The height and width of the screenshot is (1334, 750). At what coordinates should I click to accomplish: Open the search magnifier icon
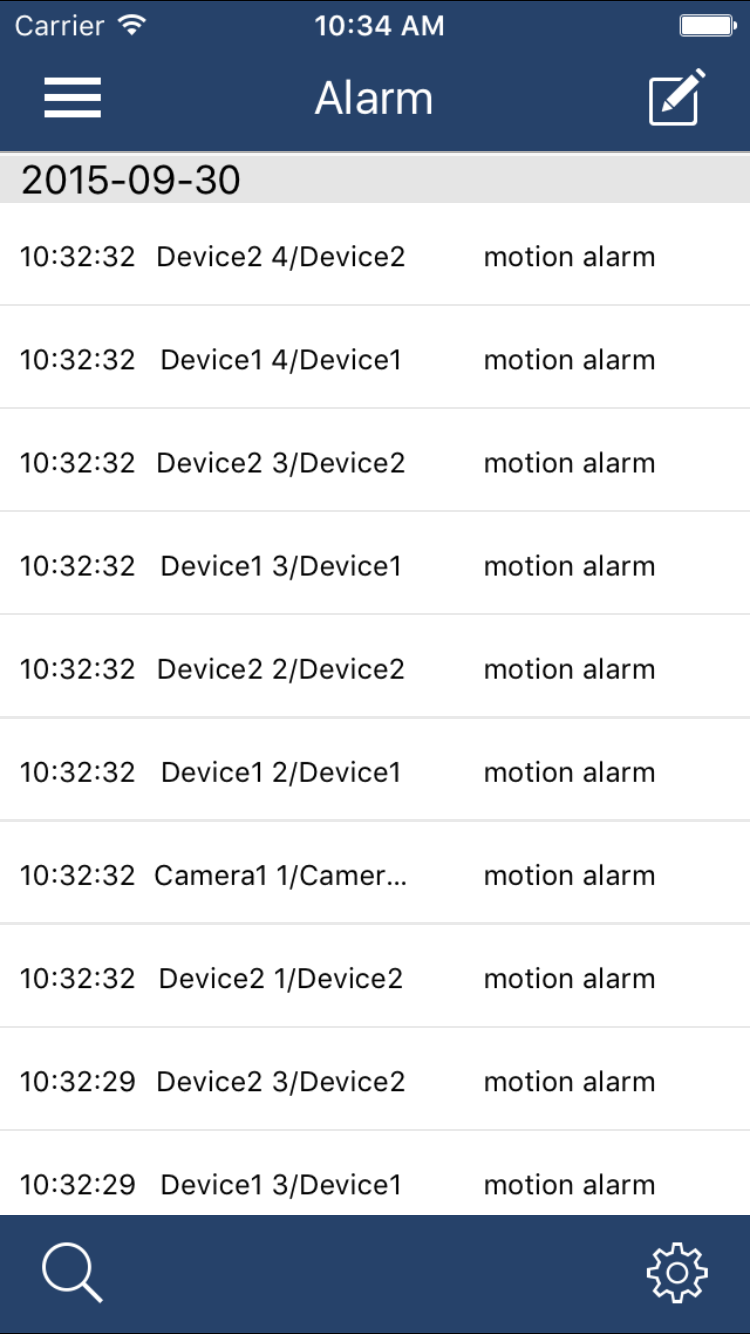click(x=72, y=1273)
